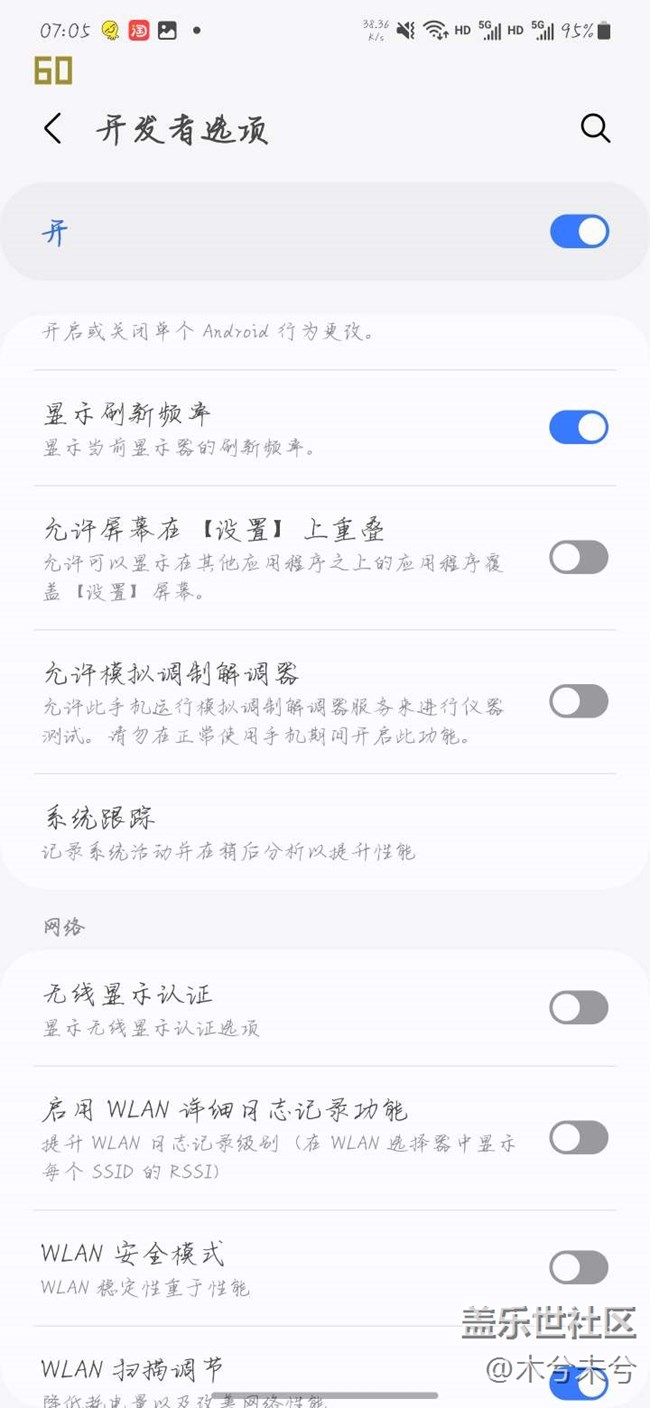Screen dimensions: 650x1408
Task: Turn on 允许模拟调制解调器
Action: click(x=579, y=701)
